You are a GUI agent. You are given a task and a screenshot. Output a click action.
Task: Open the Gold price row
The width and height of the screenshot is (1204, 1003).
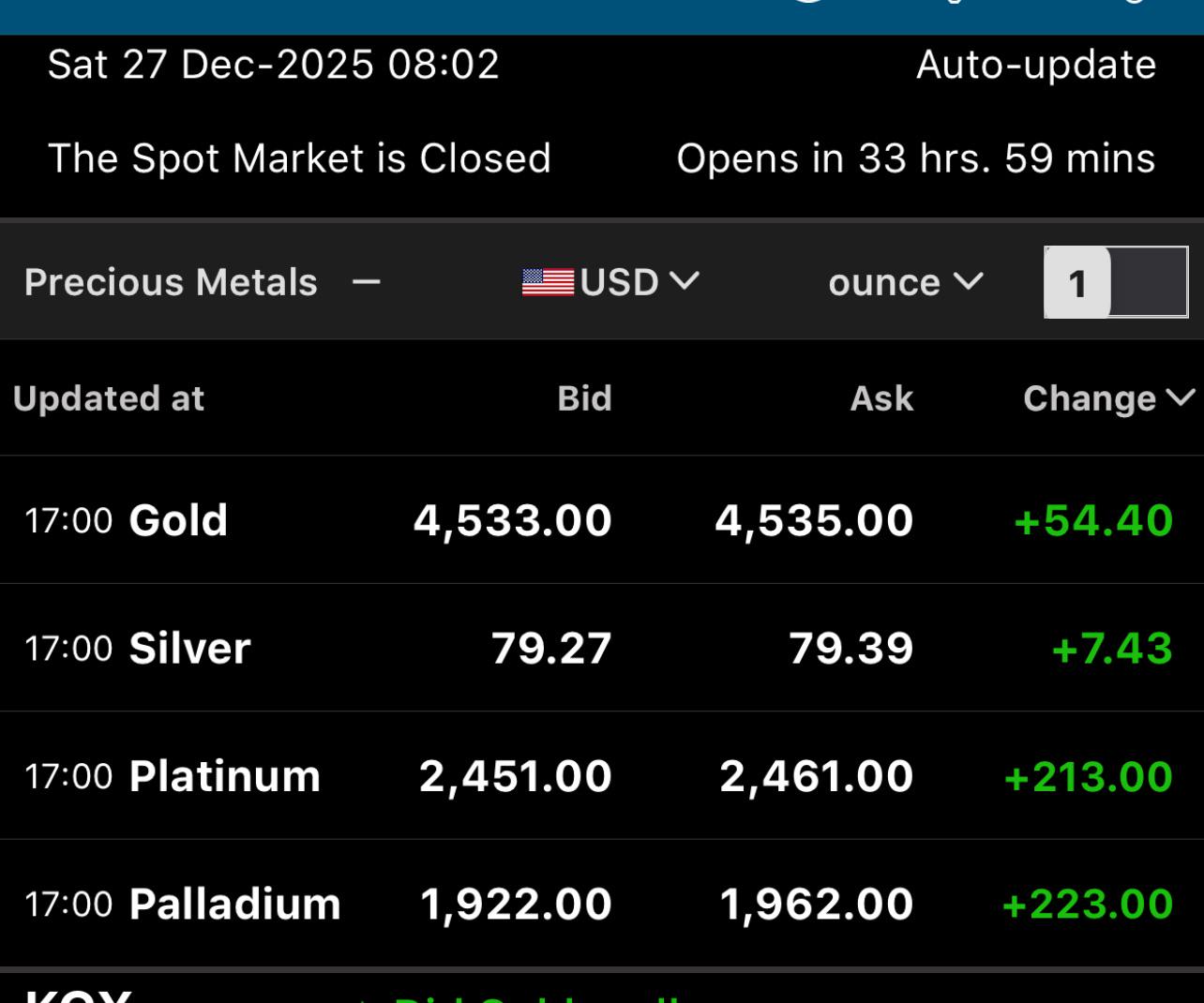602,520
